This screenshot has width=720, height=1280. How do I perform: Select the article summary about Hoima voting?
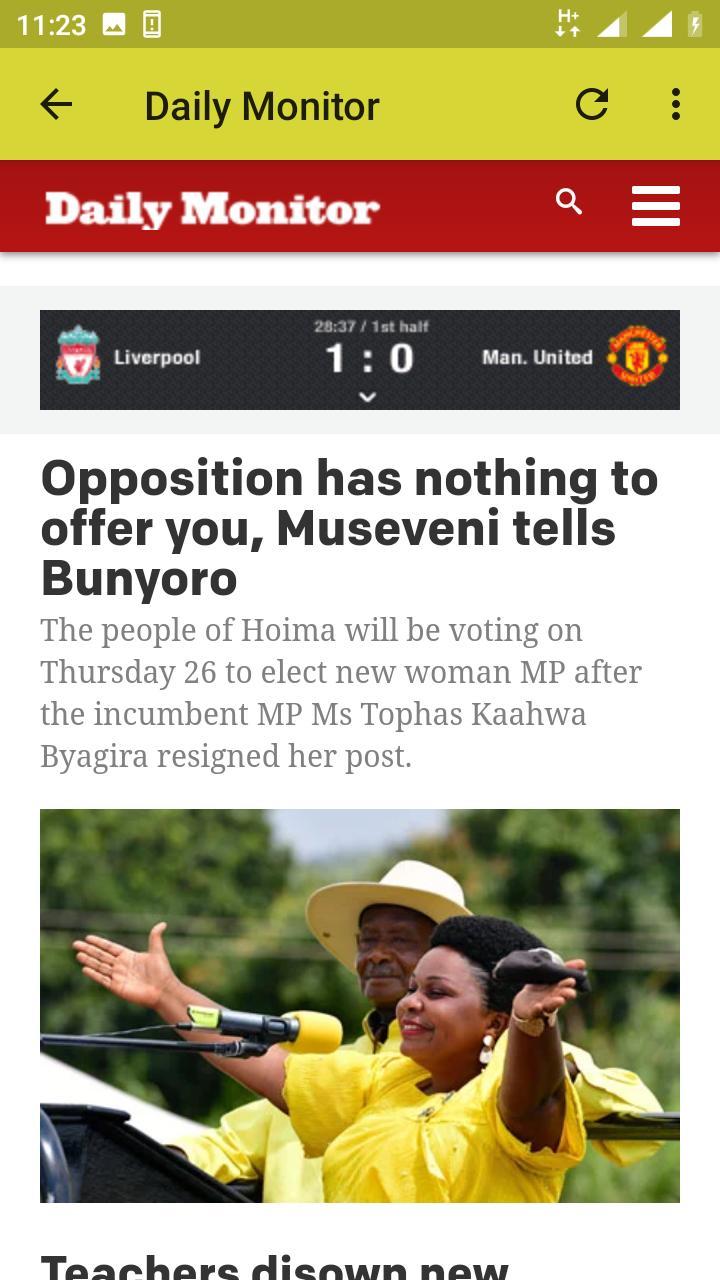tap(340, 692)
